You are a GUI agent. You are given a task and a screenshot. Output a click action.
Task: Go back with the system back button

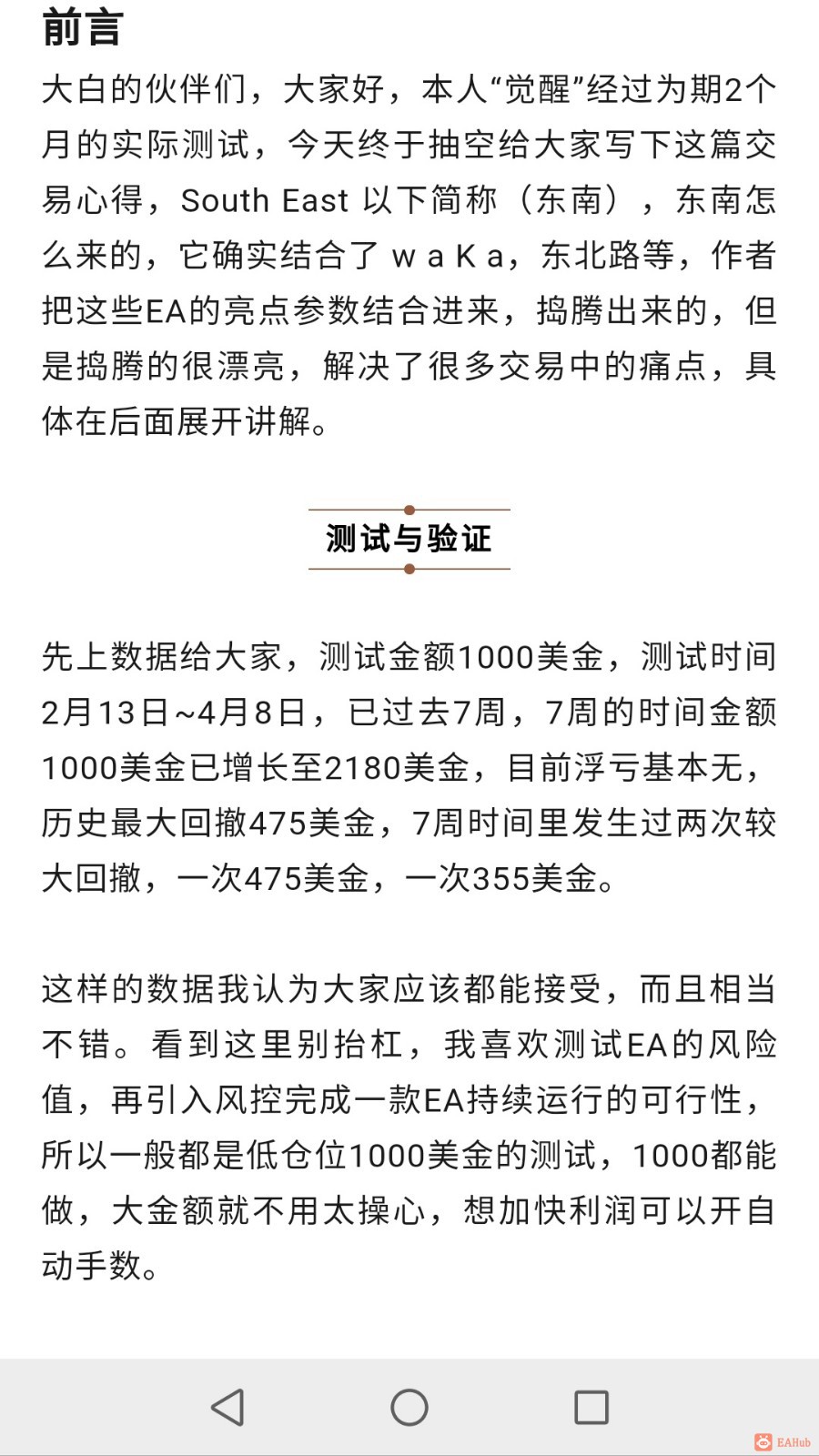point(227,1407)
